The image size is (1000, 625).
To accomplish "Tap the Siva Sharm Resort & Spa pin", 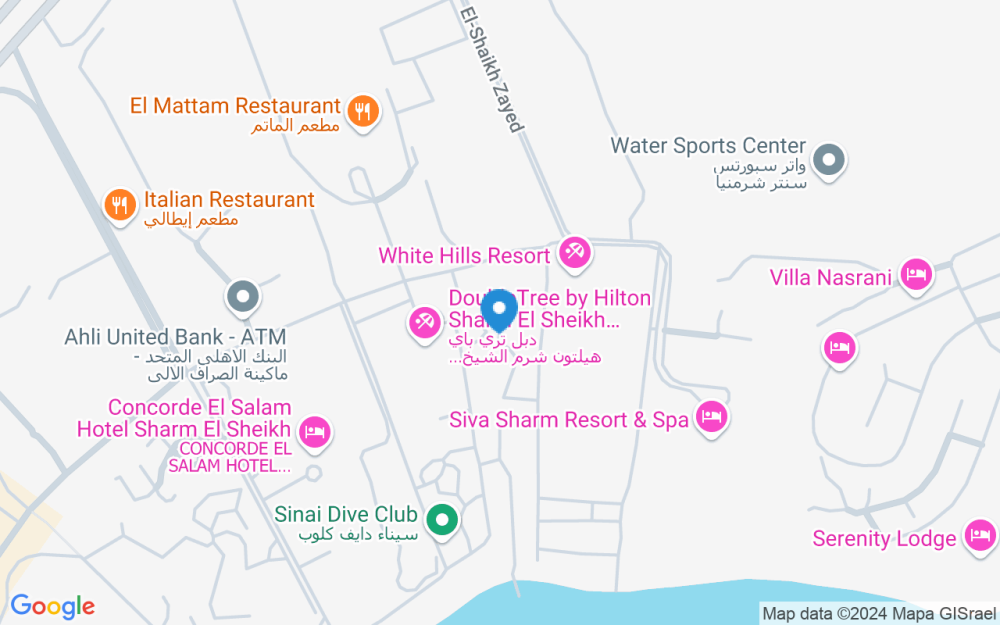I will (x=711, y=415).
